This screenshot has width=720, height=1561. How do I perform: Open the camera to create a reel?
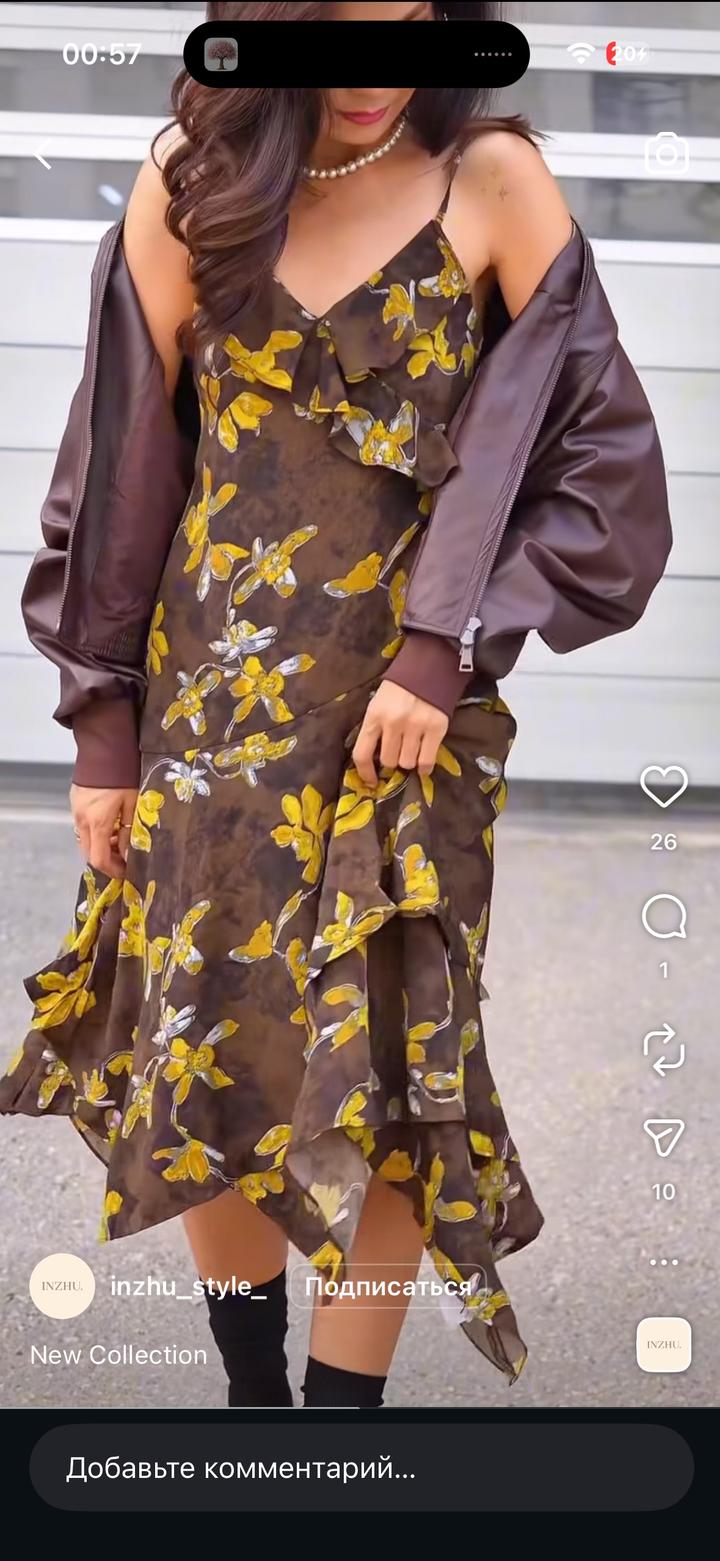tap(666, 154)
